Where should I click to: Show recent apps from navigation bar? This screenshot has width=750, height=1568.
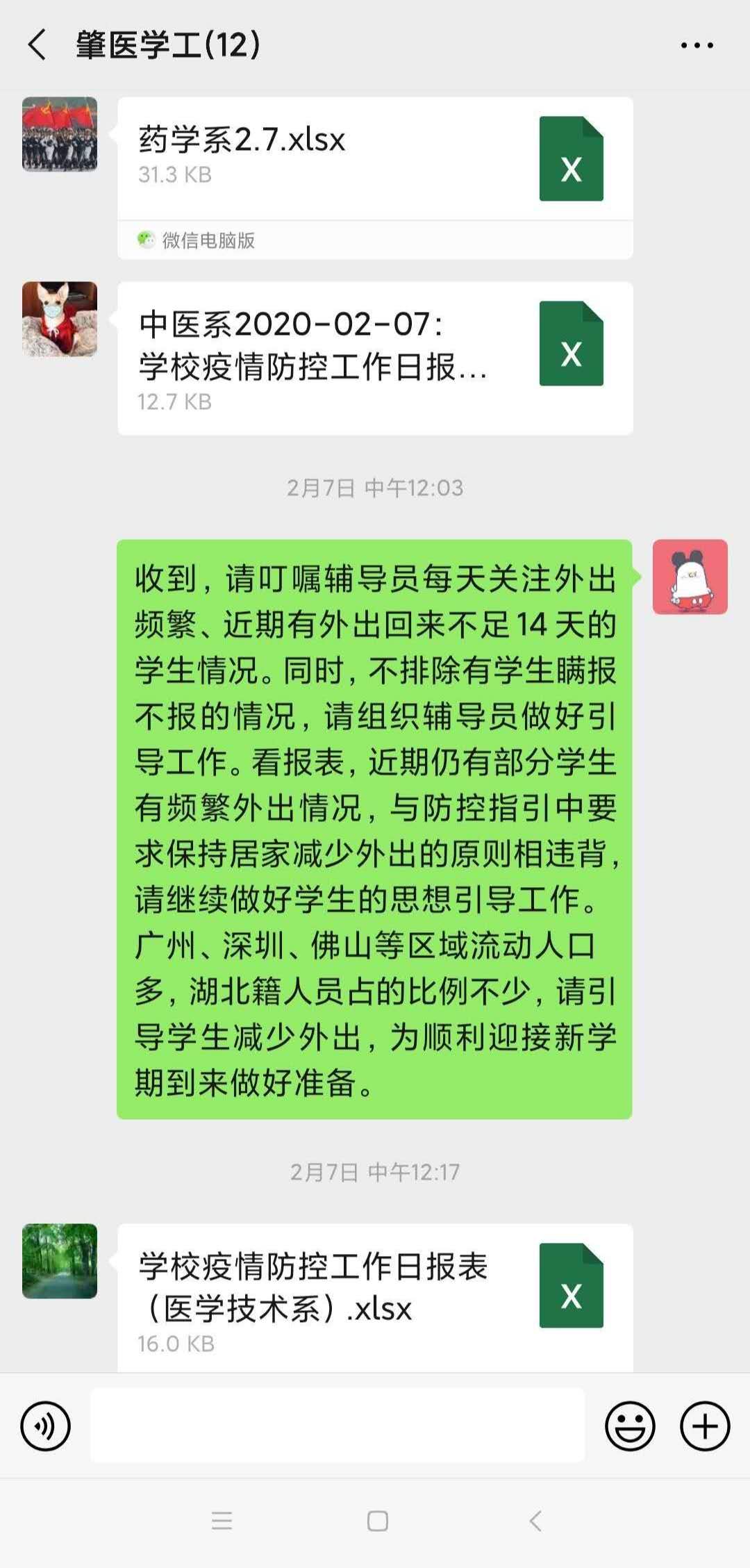pos(222,1521)
